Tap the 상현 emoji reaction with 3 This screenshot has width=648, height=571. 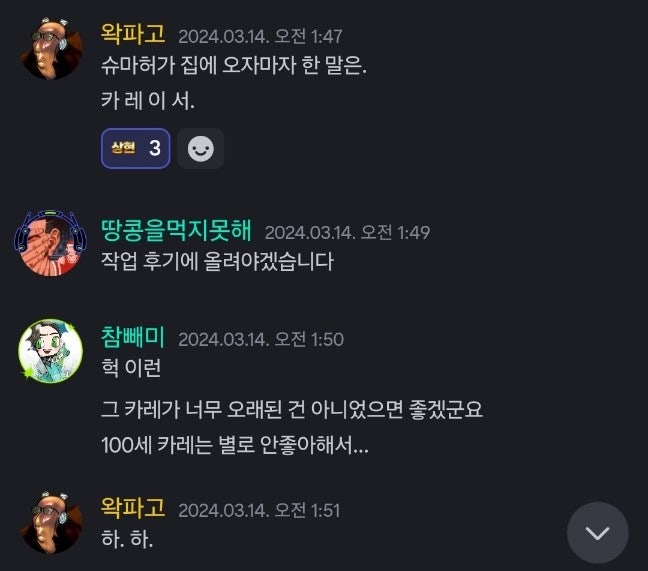point(135,148)
